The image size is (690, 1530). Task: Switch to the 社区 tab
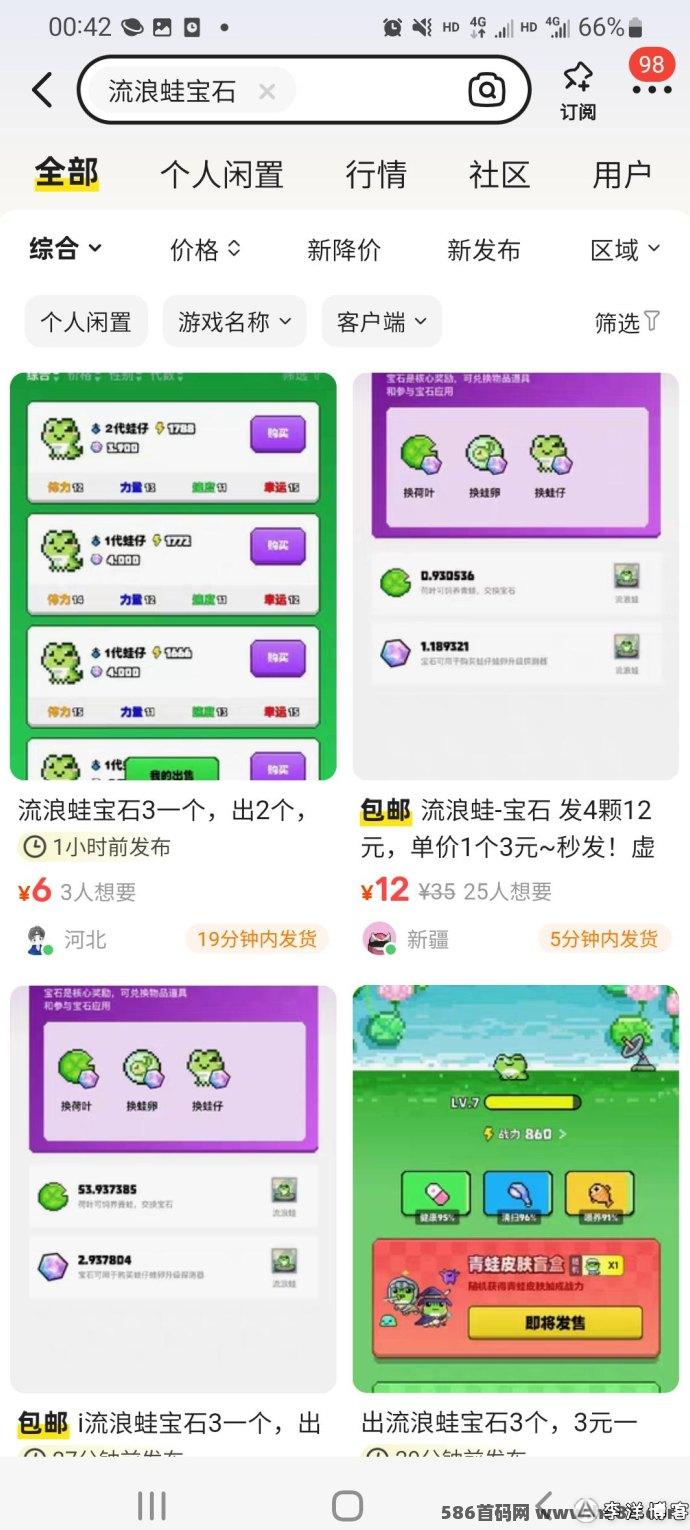pos(499,174)
